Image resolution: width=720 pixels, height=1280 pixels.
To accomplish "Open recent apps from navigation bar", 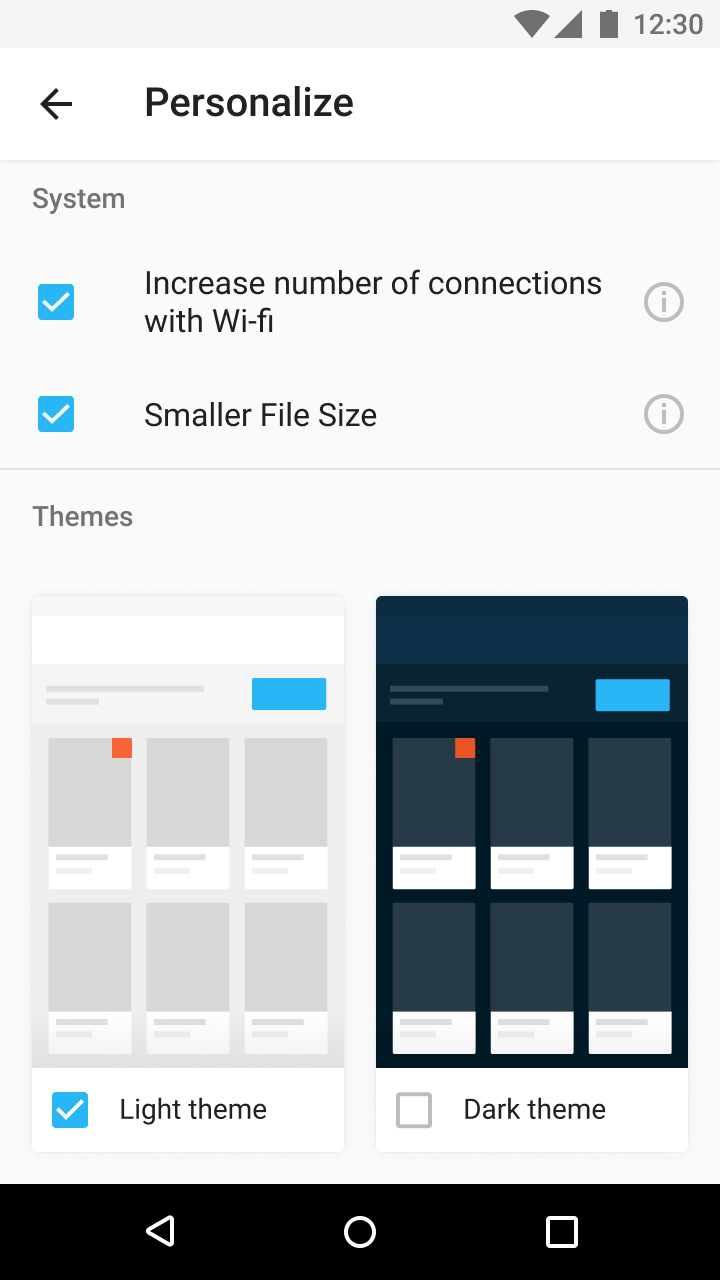I will pos(562,1232).
